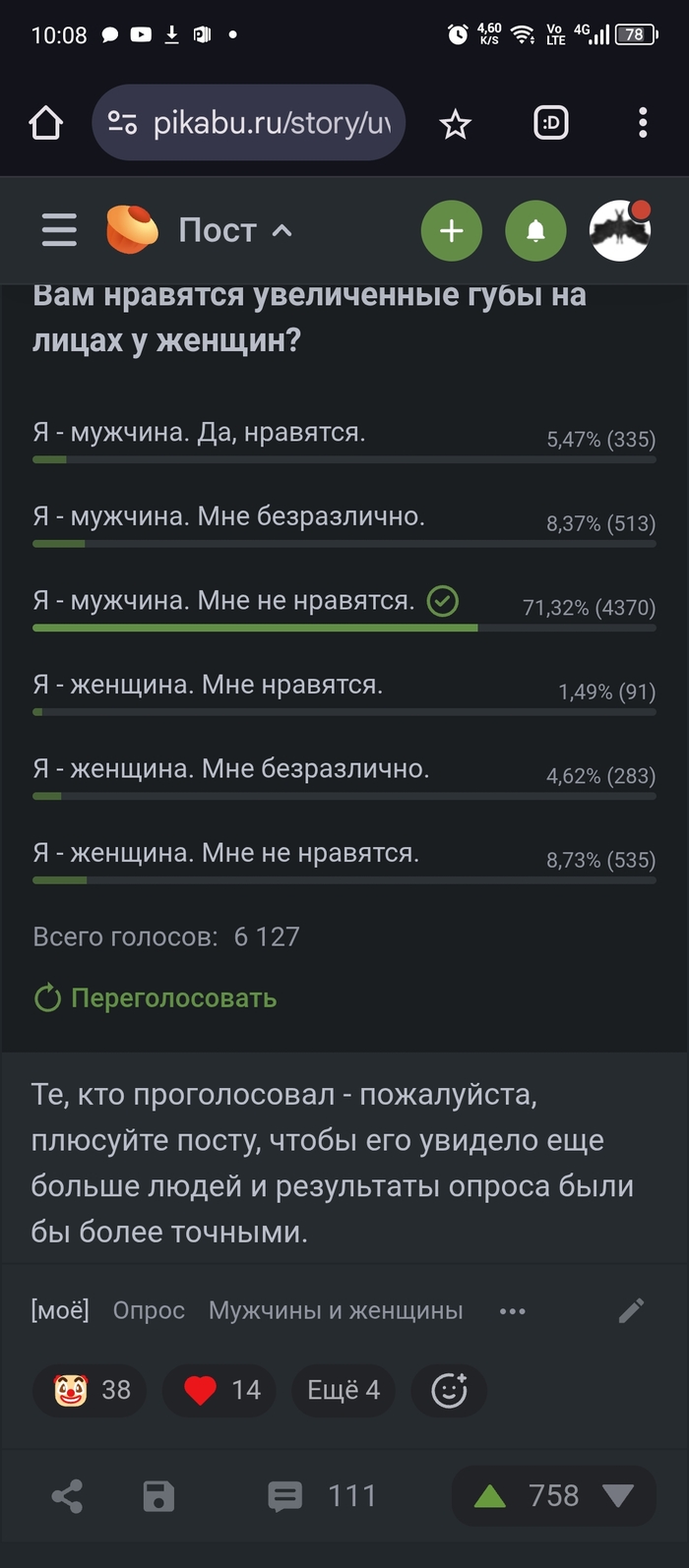The image size is (689, 1568).
Task: Open the browser overflow menu
Action: pos(643,123)
